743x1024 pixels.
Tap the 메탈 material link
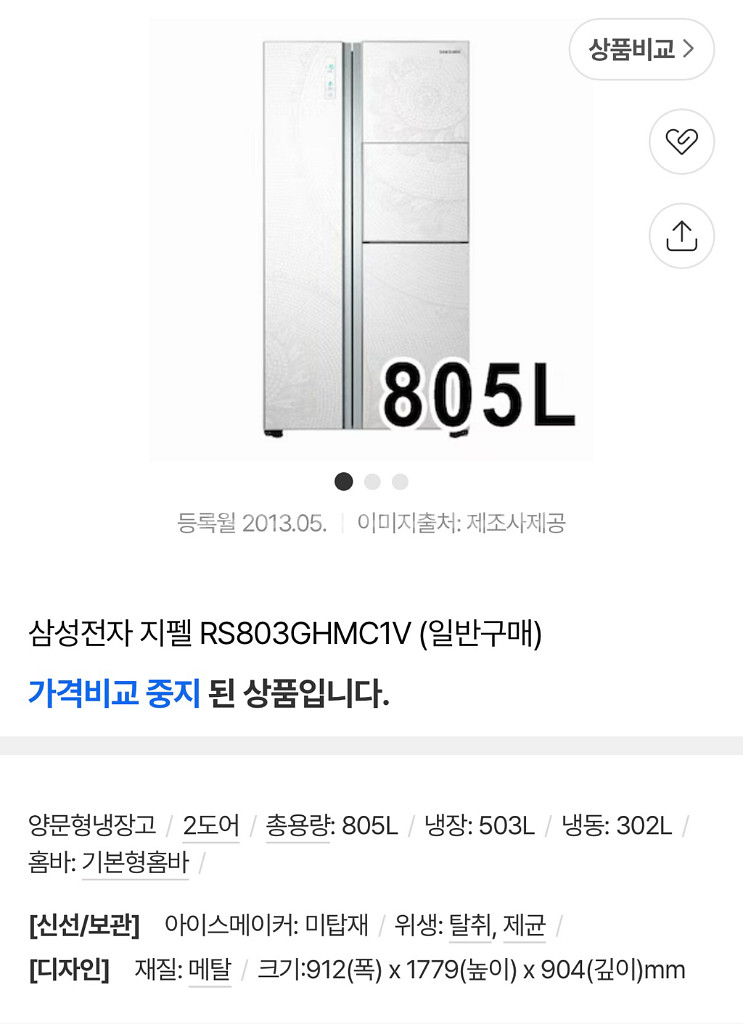tap(210, 969)
